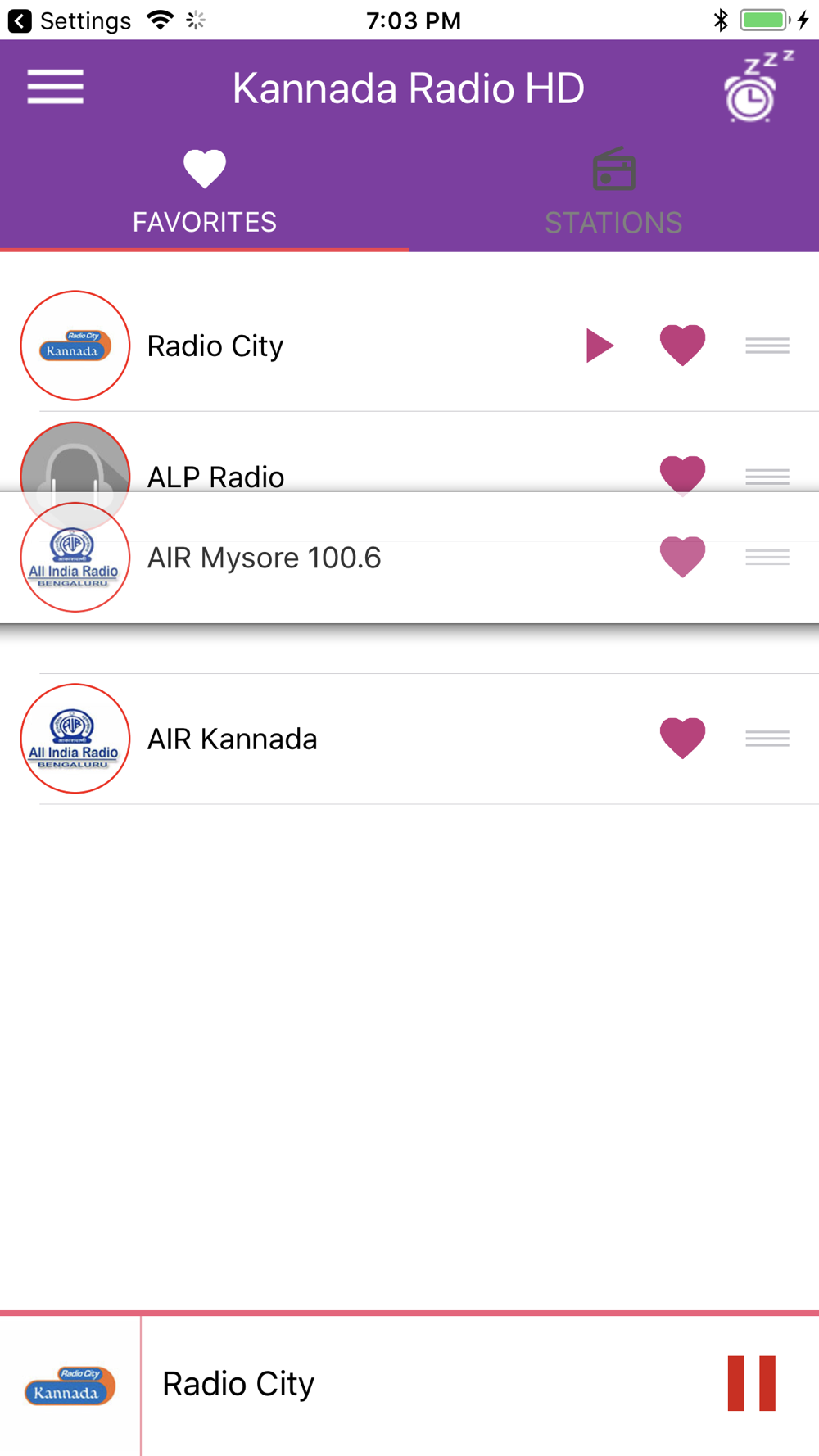The height and width of the screenshot is (1456, 819).
Task: Tap the reorder handle for Radio City
Action: point(767,346)
